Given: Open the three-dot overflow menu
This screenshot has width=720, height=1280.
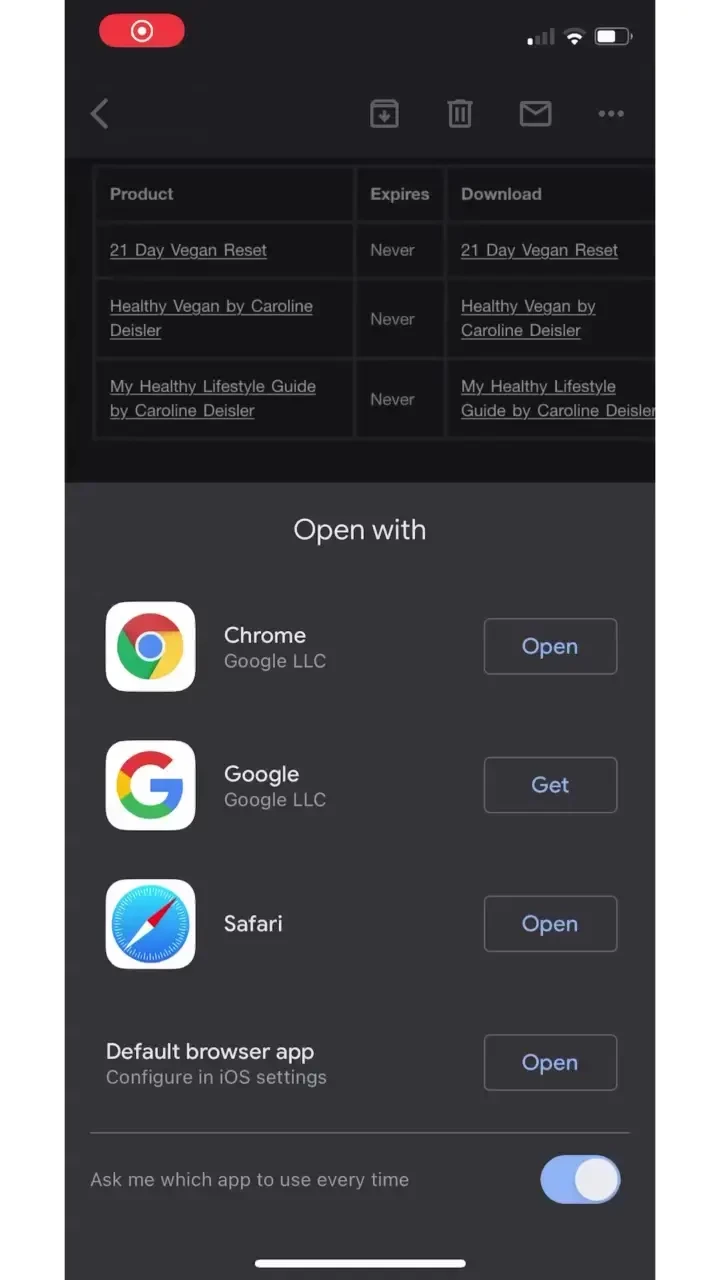Looking at the screenshot, I should [x=611, y=114].
